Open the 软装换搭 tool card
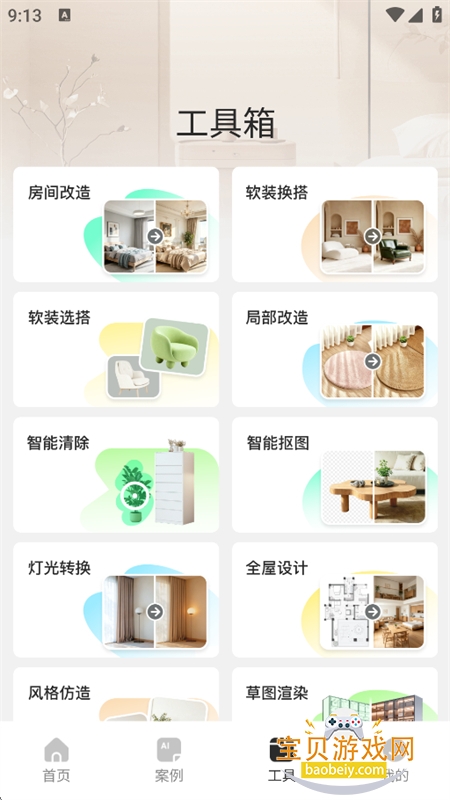Screen dimensions: 450x800 coord(335,224)
